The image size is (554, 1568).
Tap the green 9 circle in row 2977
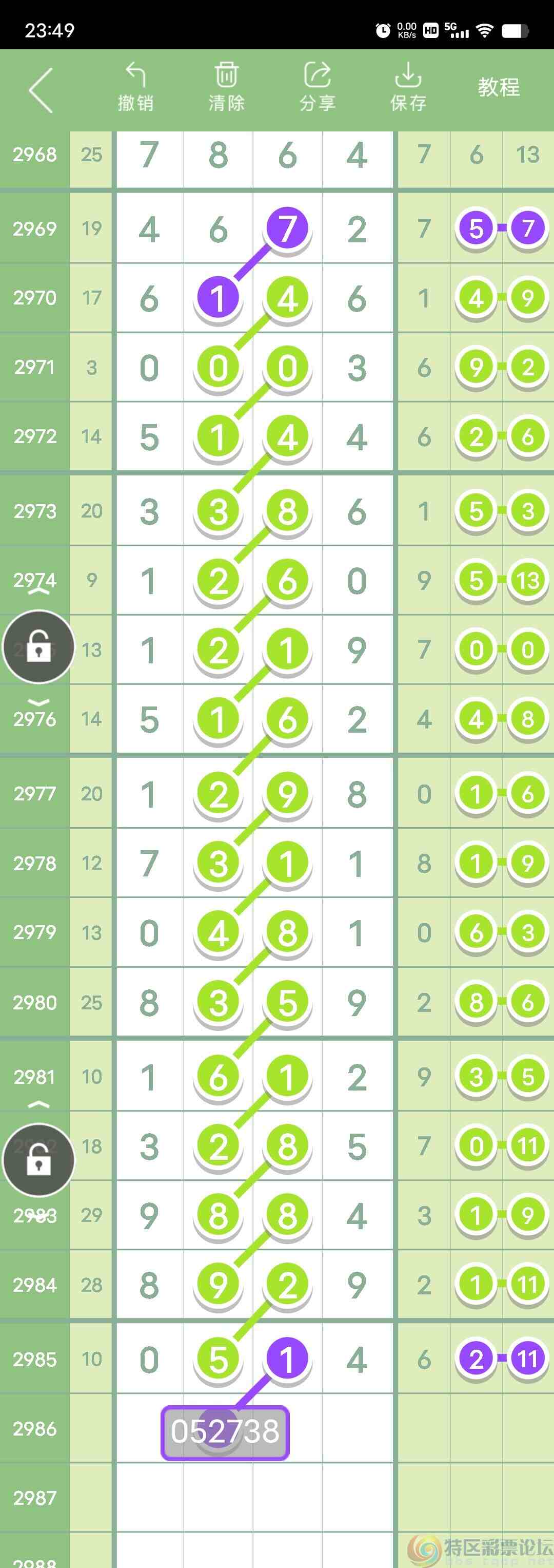(x=287, y=794)
